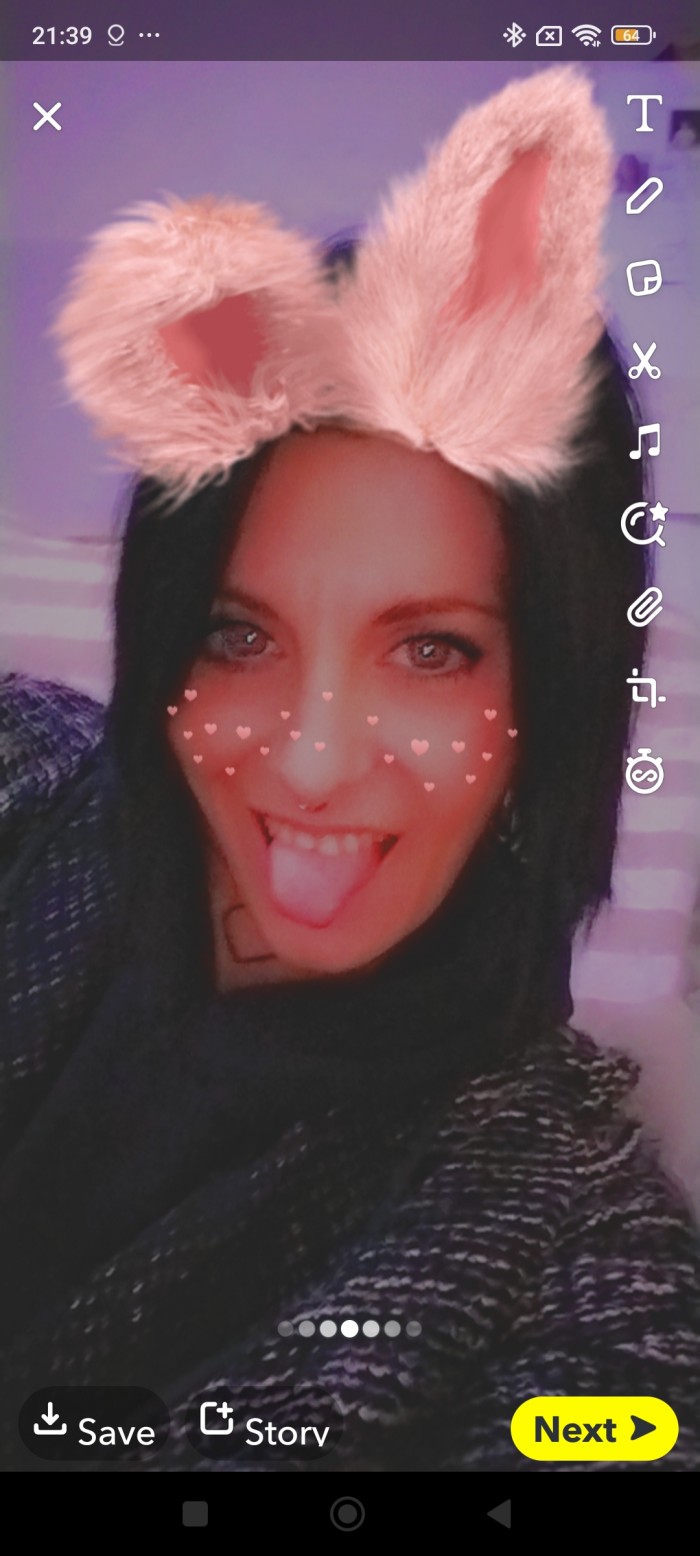Open the lens search tool
Image resolution: width=700 pixels, height=1556 pixels.
643,524
